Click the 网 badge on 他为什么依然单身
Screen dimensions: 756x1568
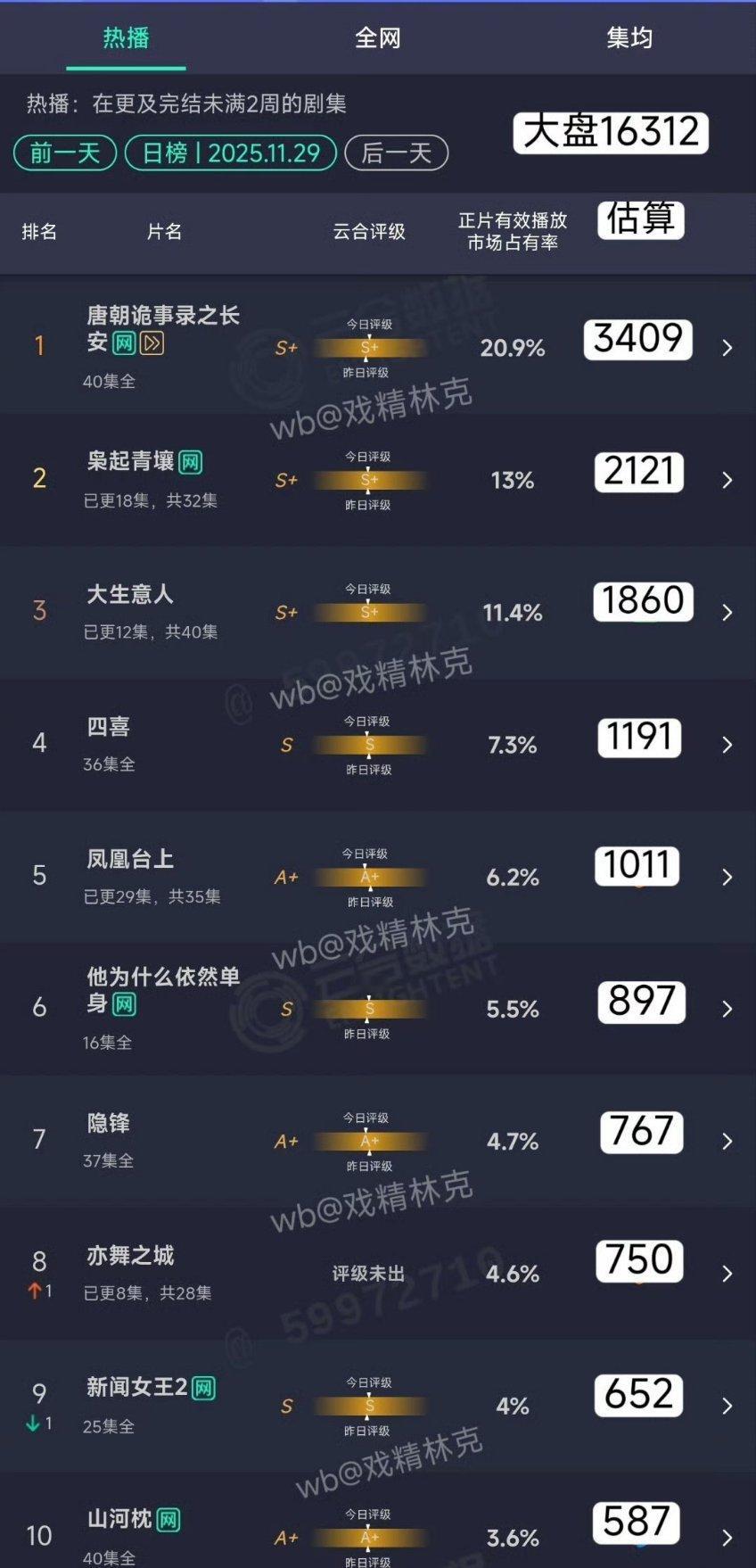(x=127, y=1004)
